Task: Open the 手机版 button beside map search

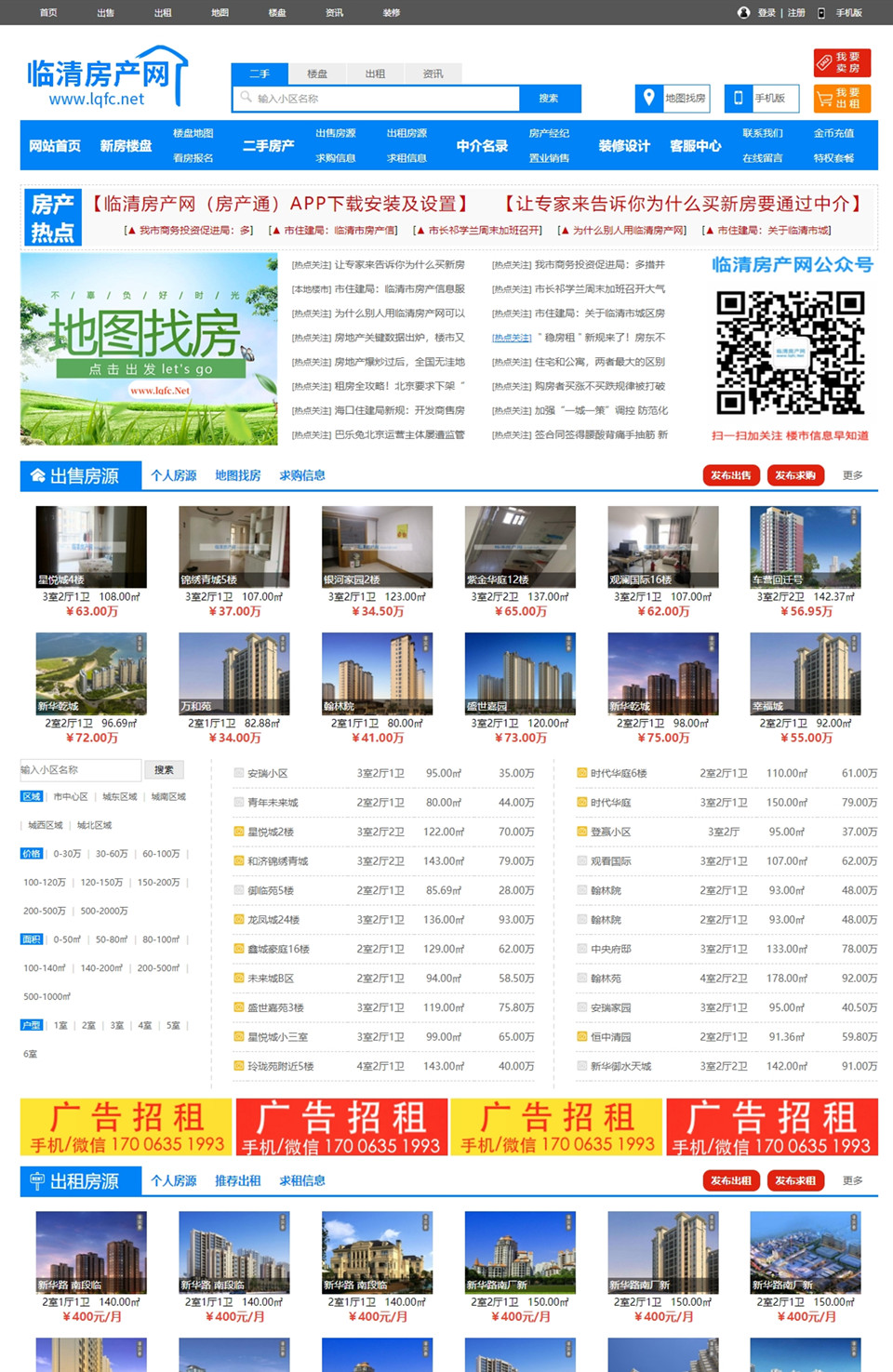Action: 761,98
